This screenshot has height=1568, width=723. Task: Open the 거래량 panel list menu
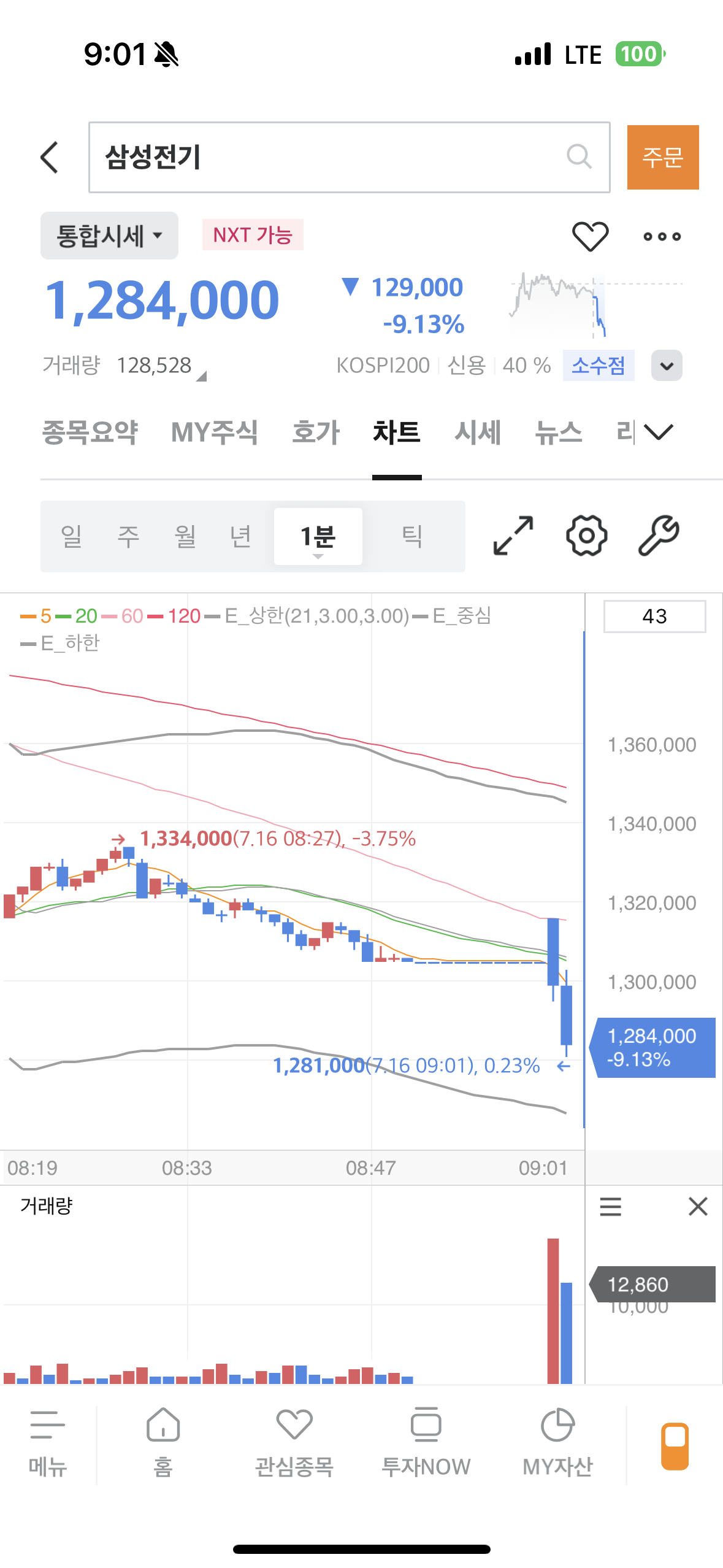pos(610,1207)
